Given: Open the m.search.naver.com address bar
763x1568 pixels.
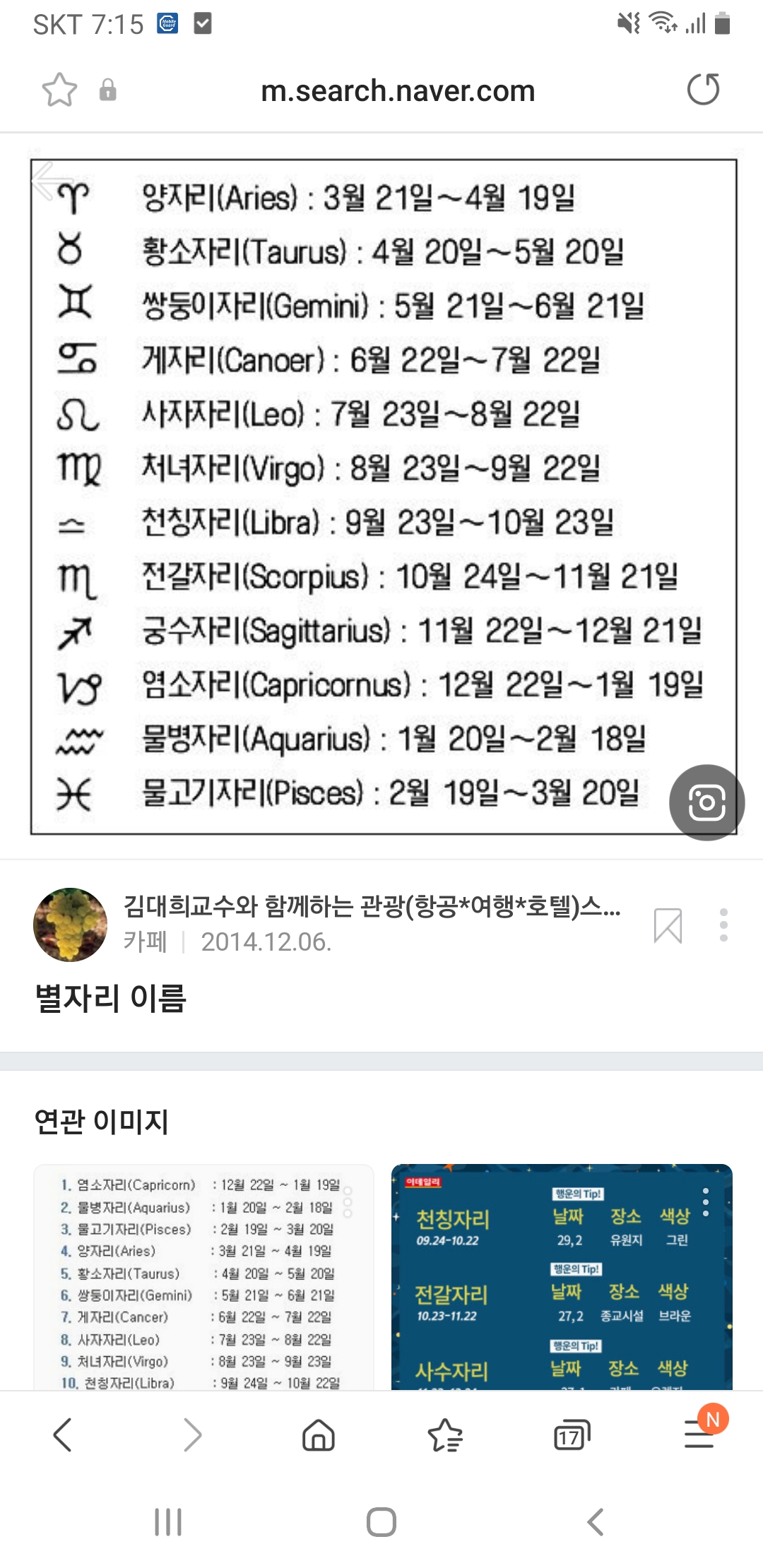Looking at the screenshot, I should coord(398,91).
